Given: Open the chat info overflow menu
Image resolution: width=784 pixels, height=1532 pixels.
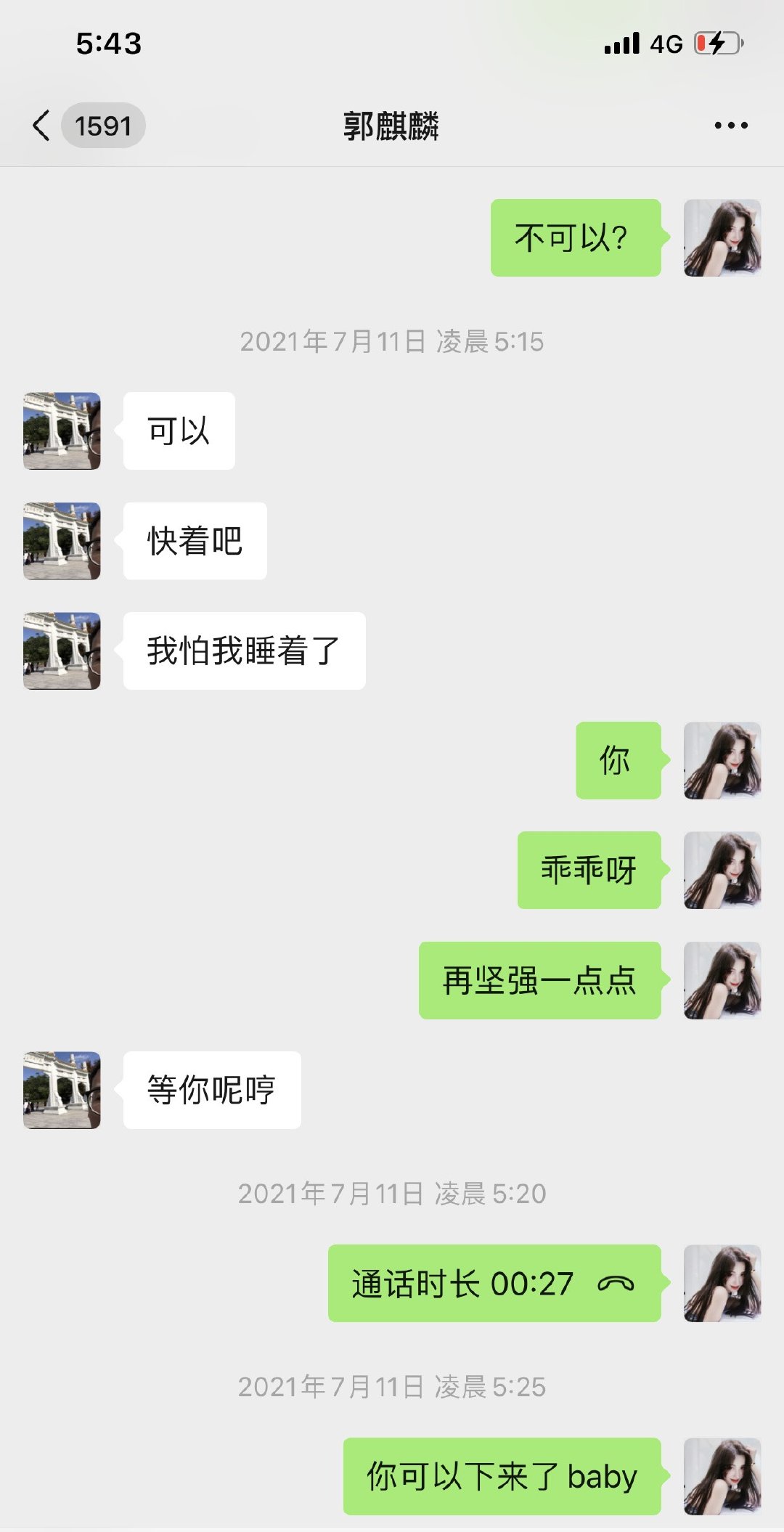Looking at the screenshot, I should click(x=730, y=126).
